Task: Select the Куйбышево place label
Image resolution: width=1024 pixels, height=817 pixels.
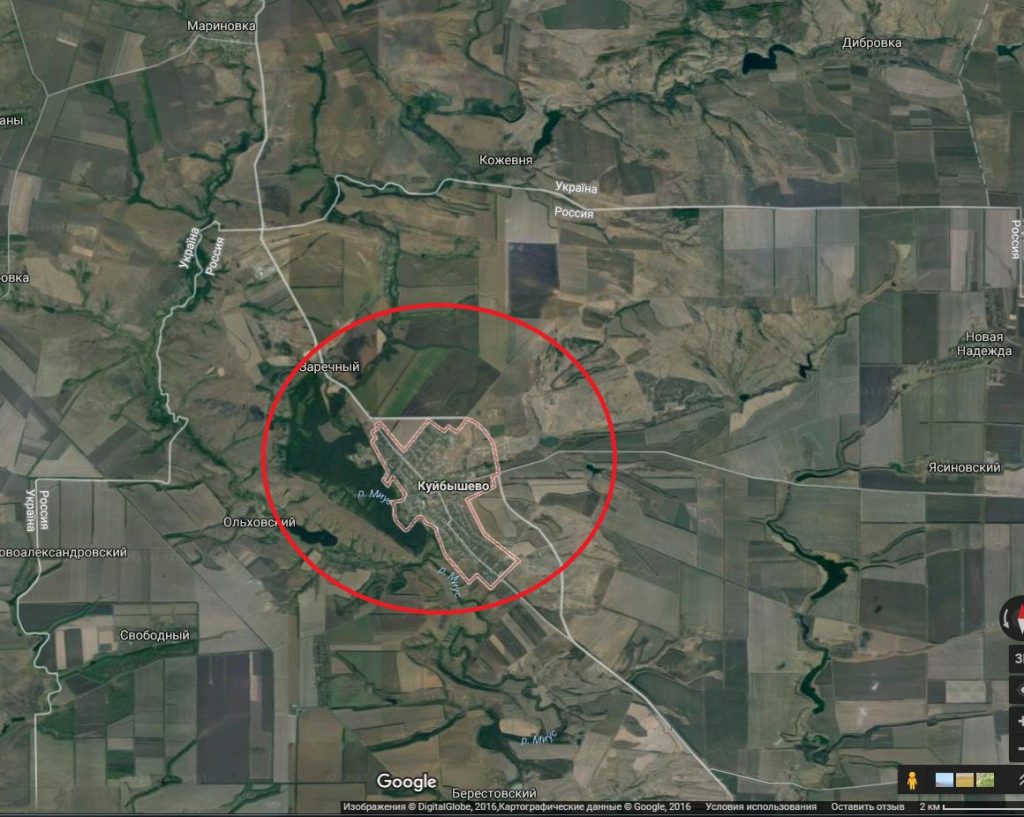Action: (452, 485)
